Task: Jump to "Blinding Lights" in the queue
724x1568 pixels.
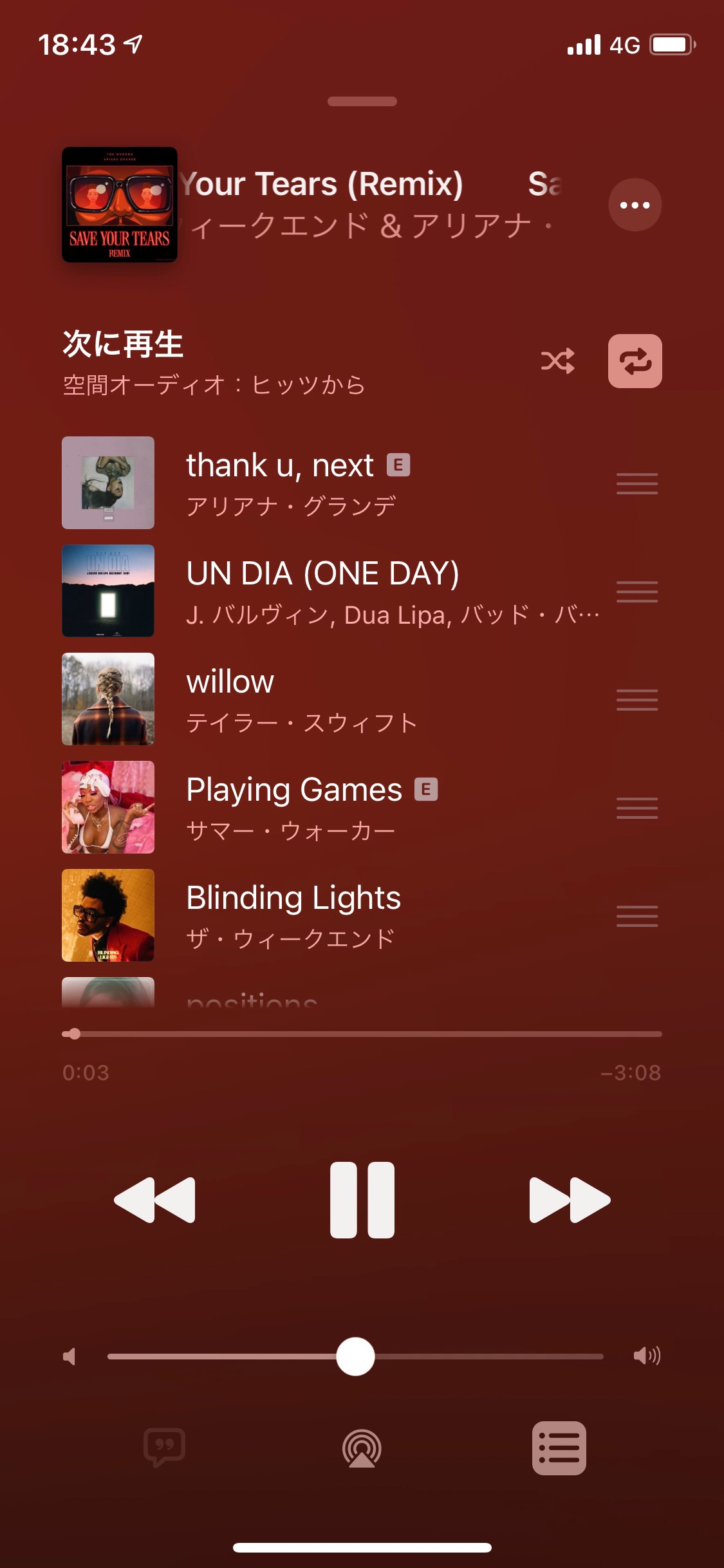Action: pyautogui.click(x=322, y=915)
